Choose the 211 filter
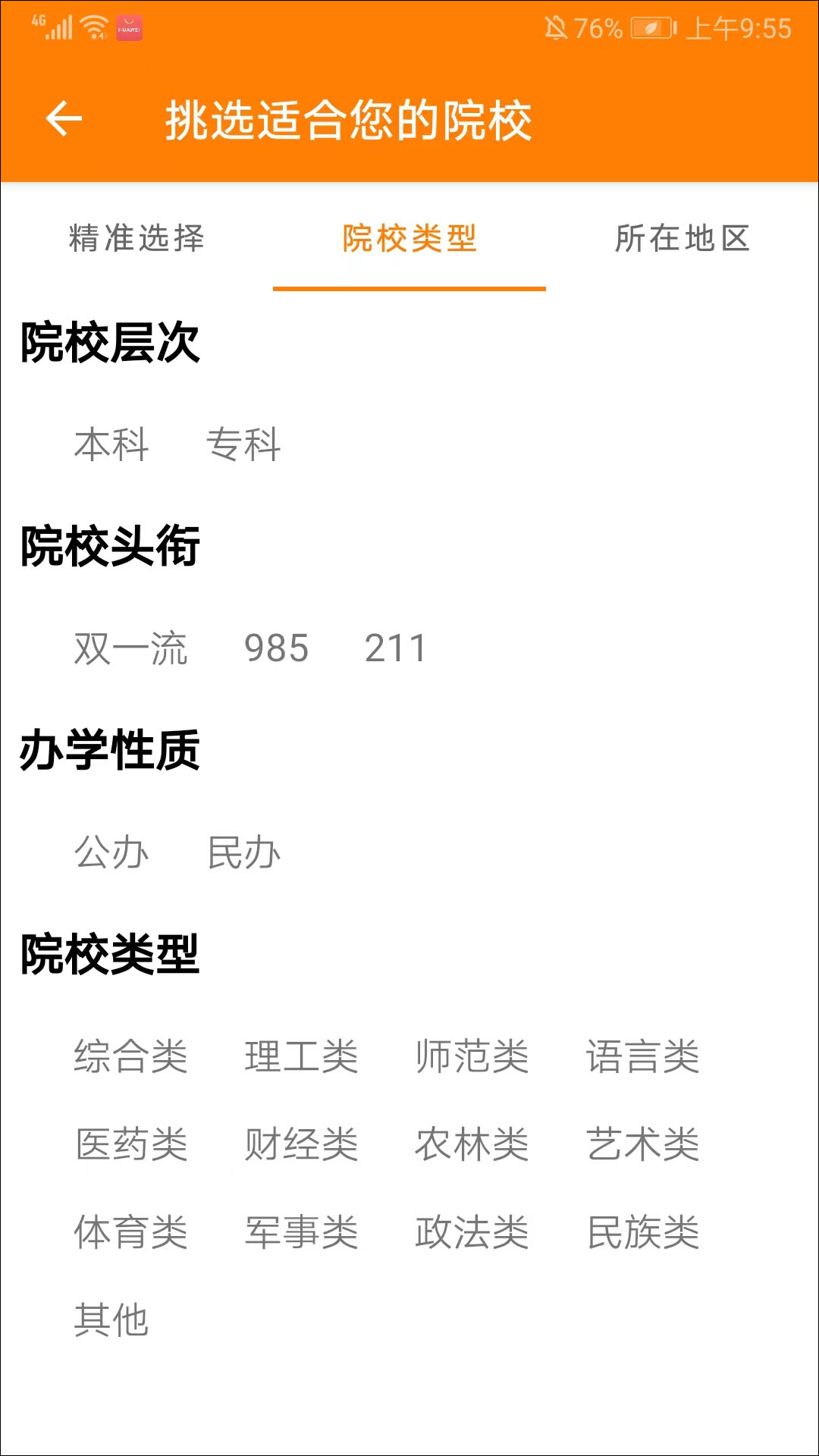This screenshot has width=819, height=1456. click(x=395, y=649)
